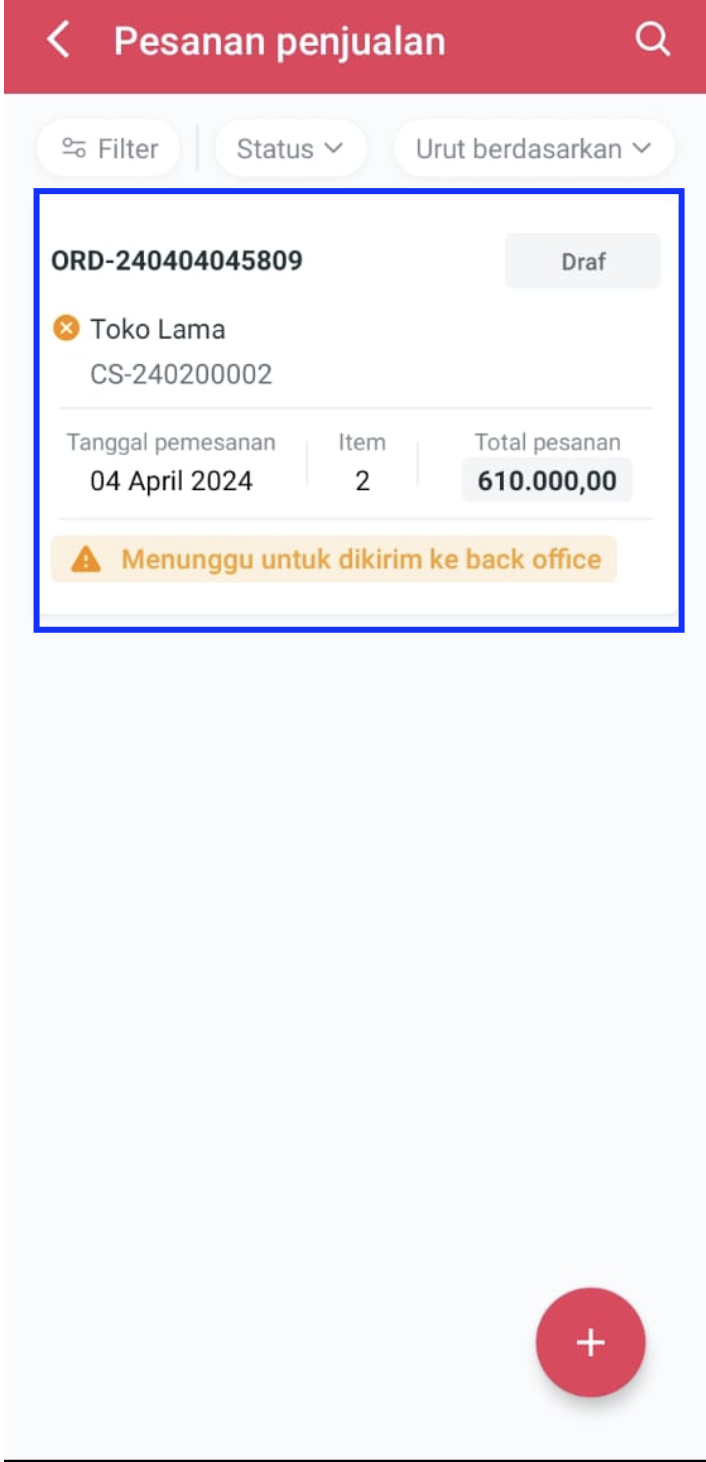The height and width of the screenshot is (1462, 706).
Task: Expand the Status dropdown
Action: click(x=290, y=149)
